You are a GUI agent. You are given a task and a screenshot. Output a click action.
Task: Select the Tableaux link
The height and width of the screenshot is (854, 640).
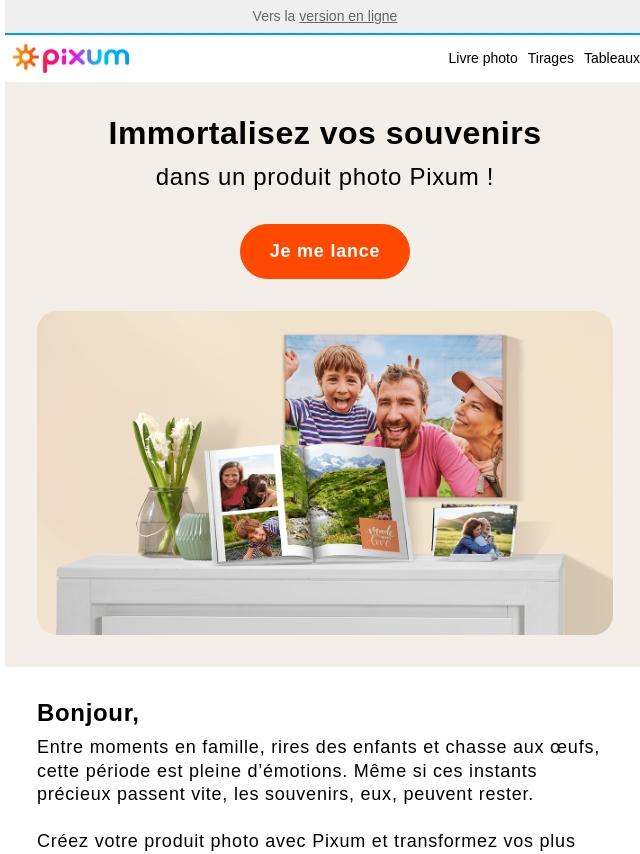pyautogui.click(x=611, y=58)
